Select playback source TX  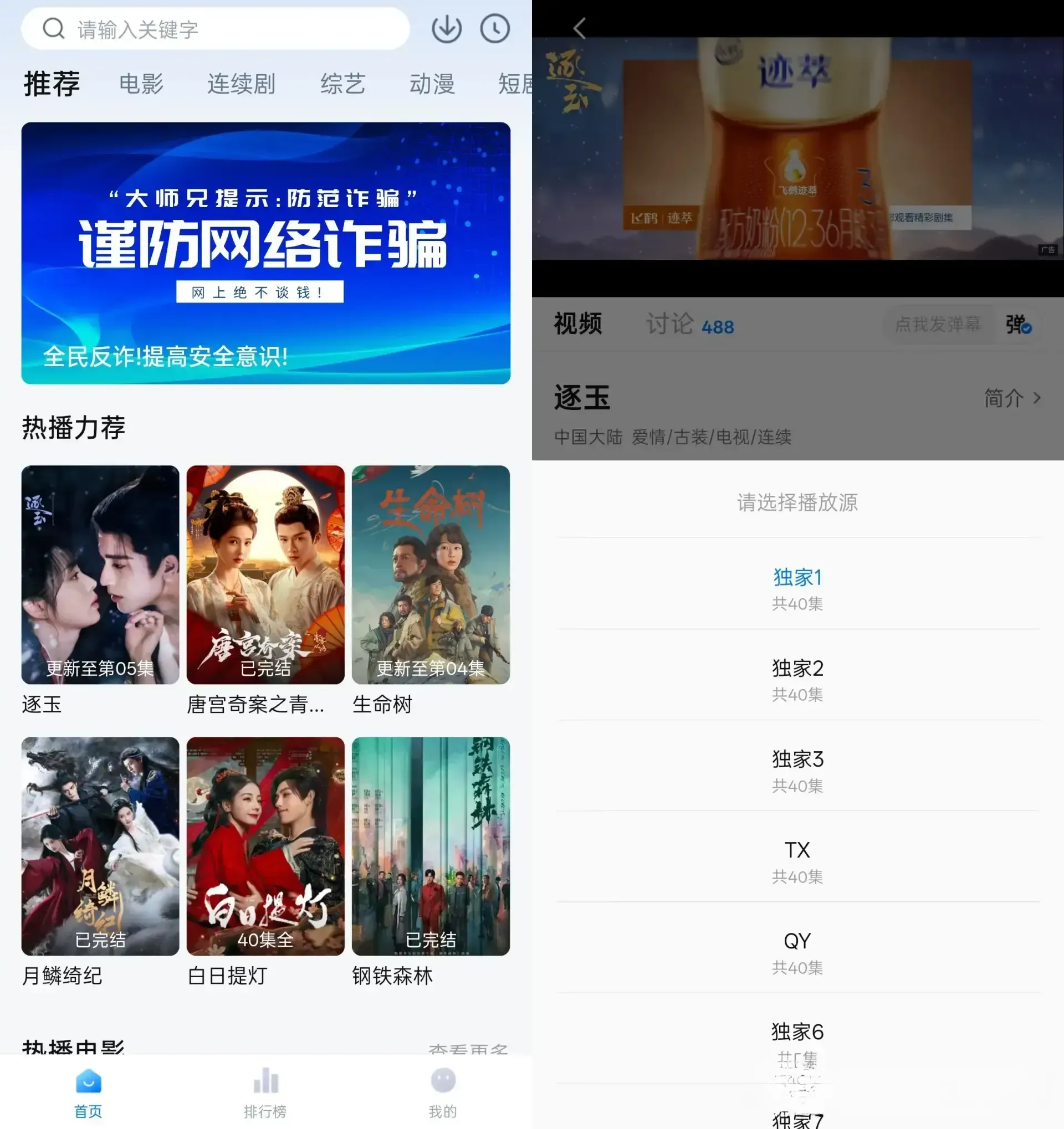[797, 861]
